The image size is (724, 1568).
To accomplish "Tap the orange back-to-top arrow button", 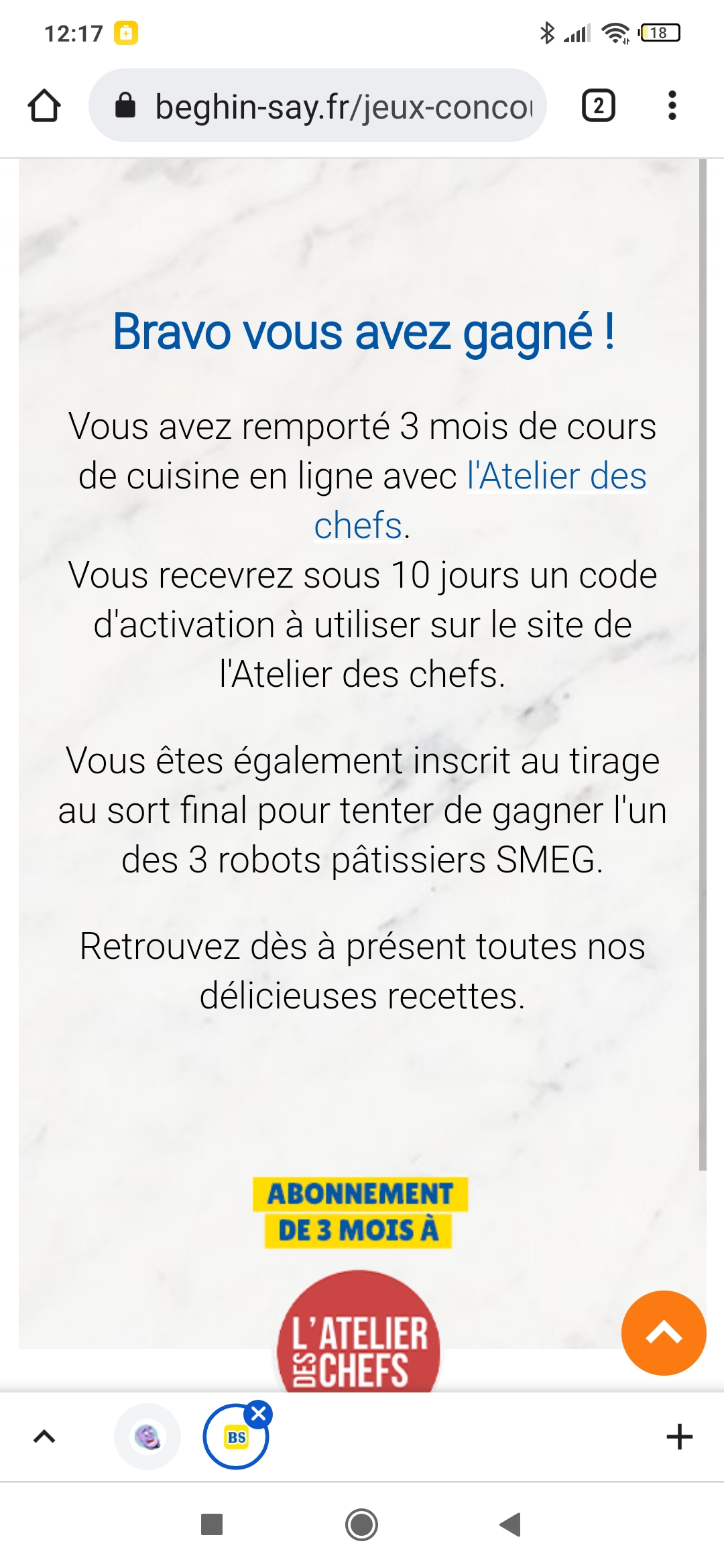I will click(x=663, y=1333).
